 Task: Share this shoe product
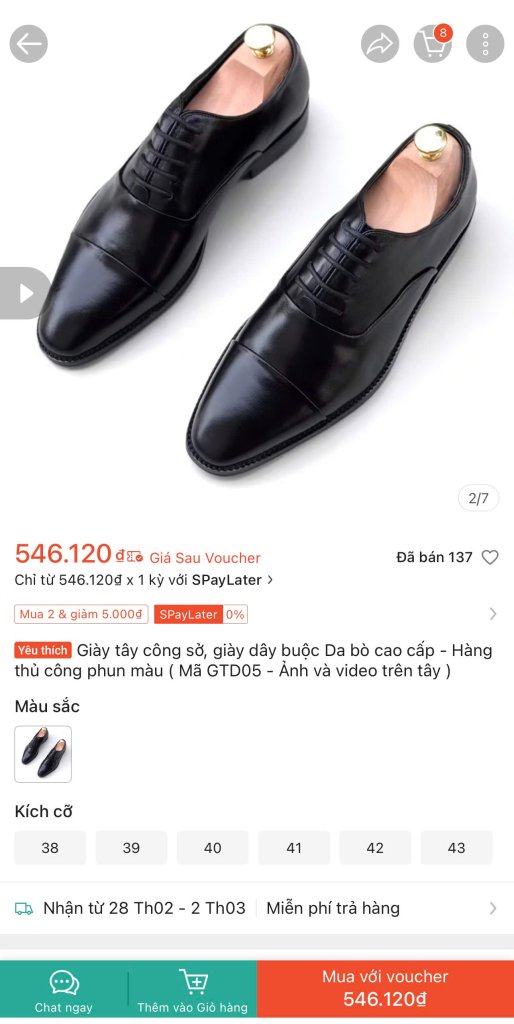click(x=380, y=44)
